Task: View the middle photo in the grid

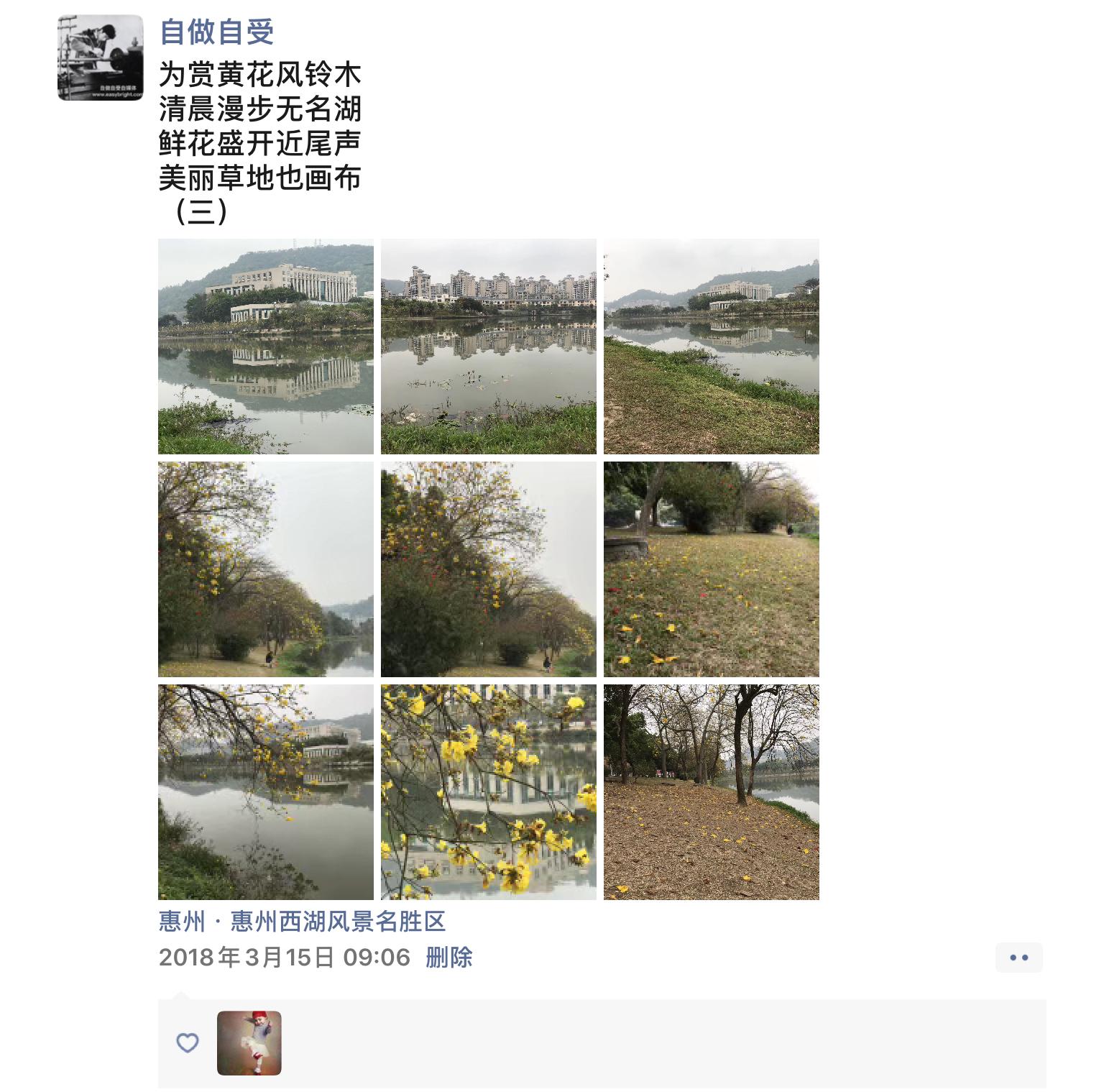Action: tap(489, 569)
